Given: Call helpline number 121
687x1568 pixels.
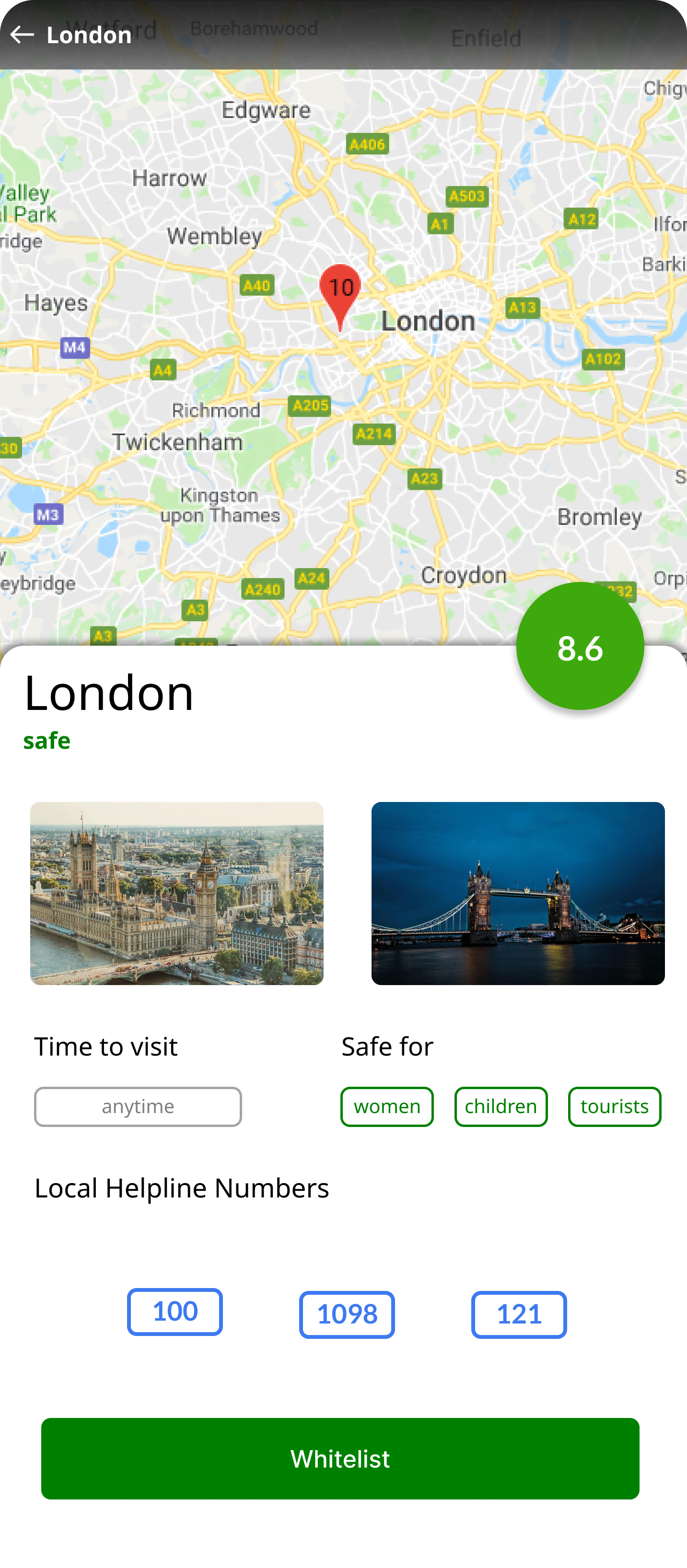Looking at the screenshot, I should (518, 1314).
